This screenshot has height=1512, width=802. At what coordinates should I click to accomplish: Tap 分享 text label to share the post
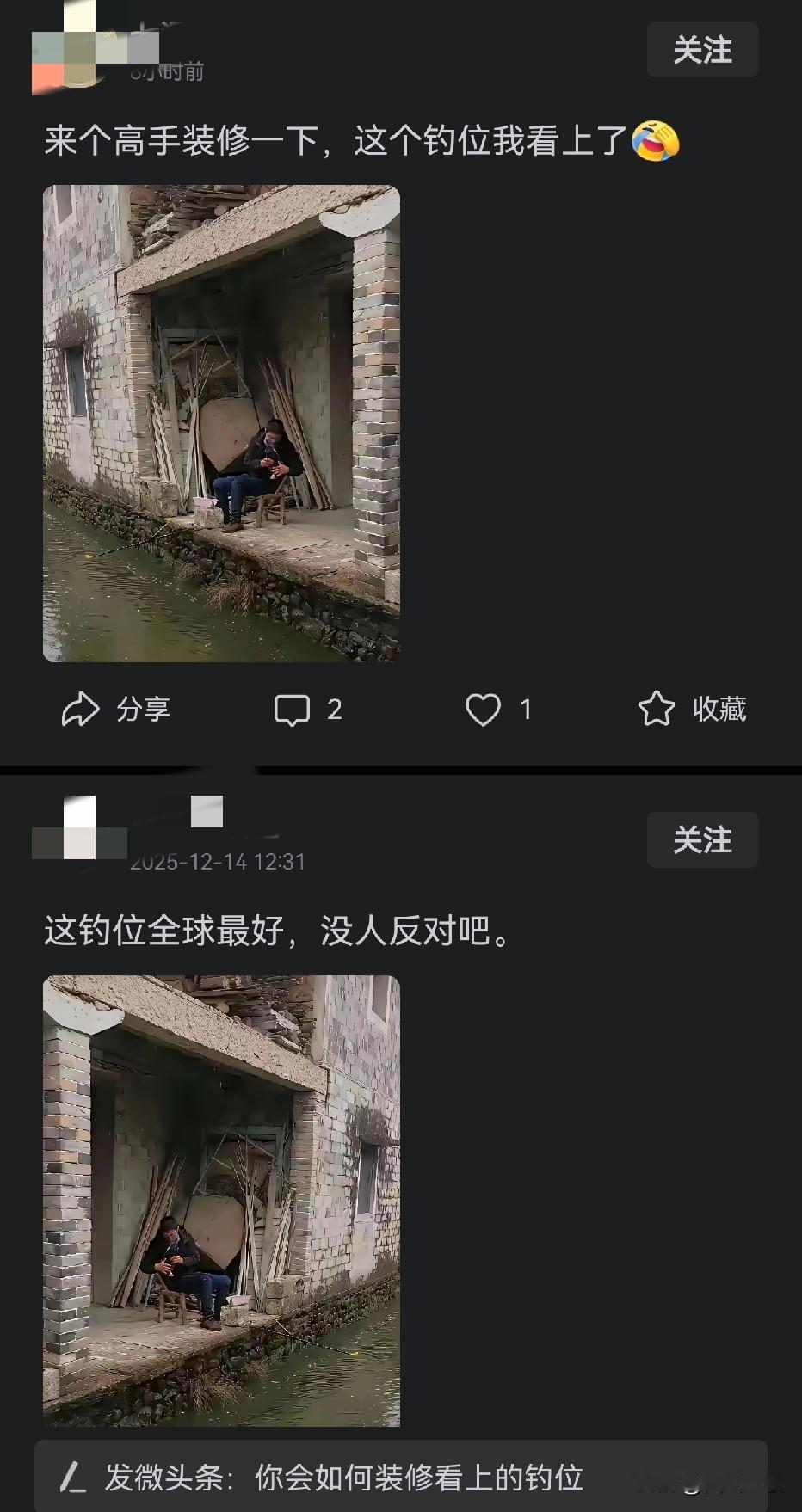140,709
